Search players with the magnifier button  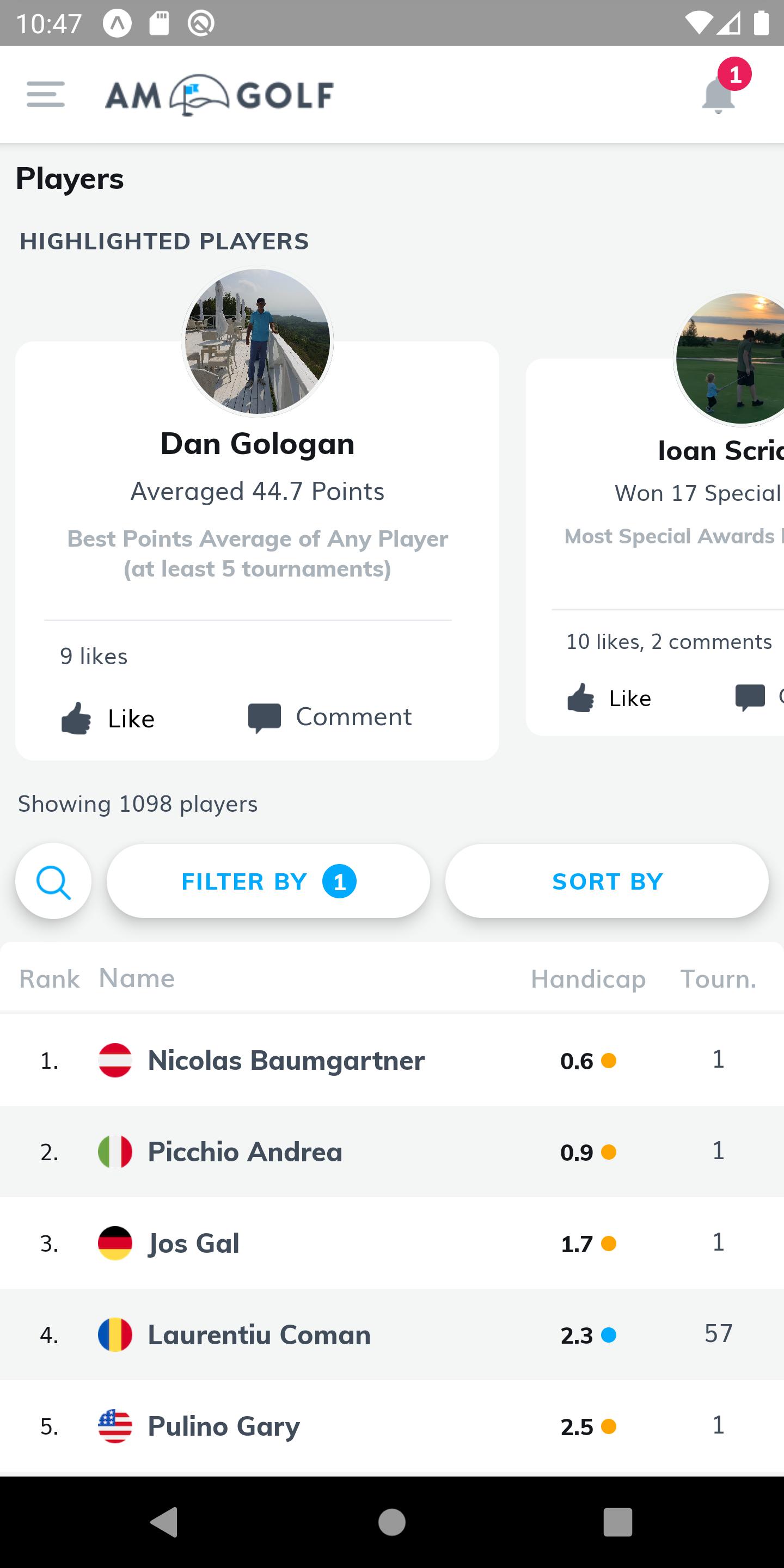53,881
